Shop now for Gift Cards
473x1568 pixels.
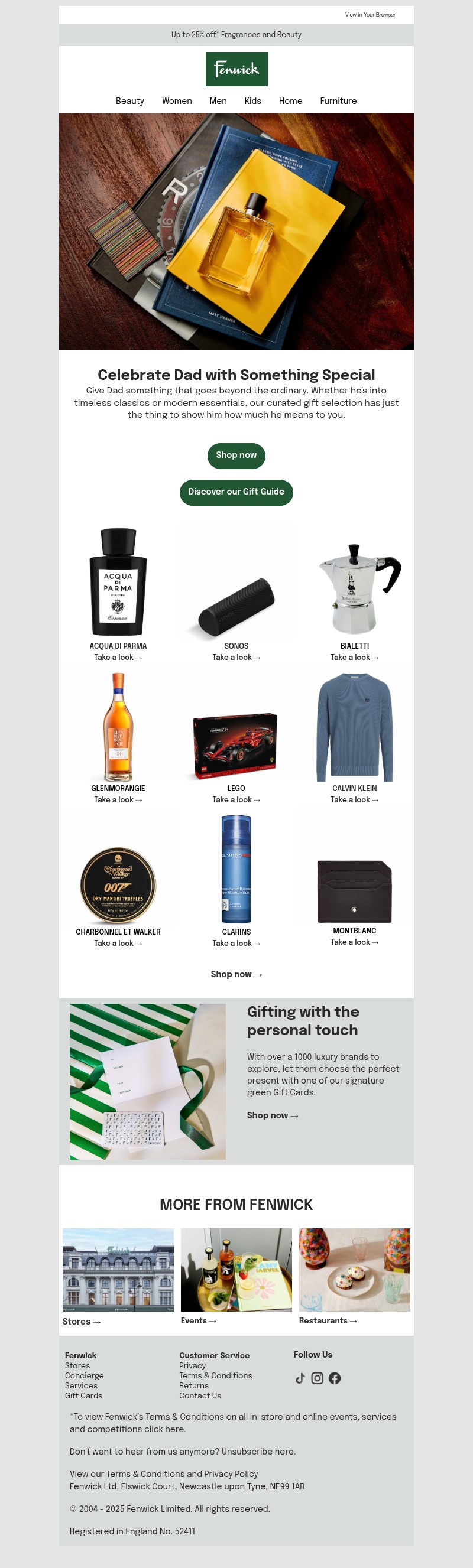272,1116
